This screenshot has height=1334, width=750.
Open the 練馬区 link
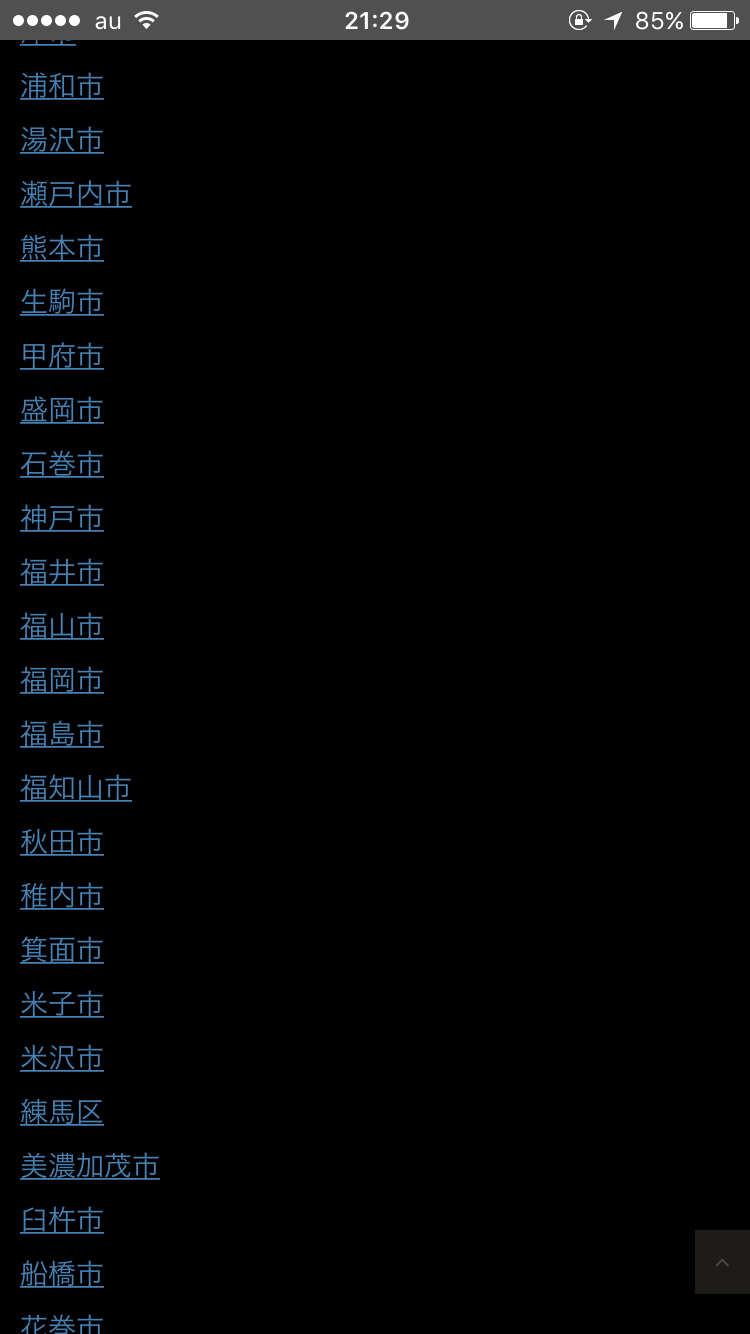click(x=62, y=1113)
